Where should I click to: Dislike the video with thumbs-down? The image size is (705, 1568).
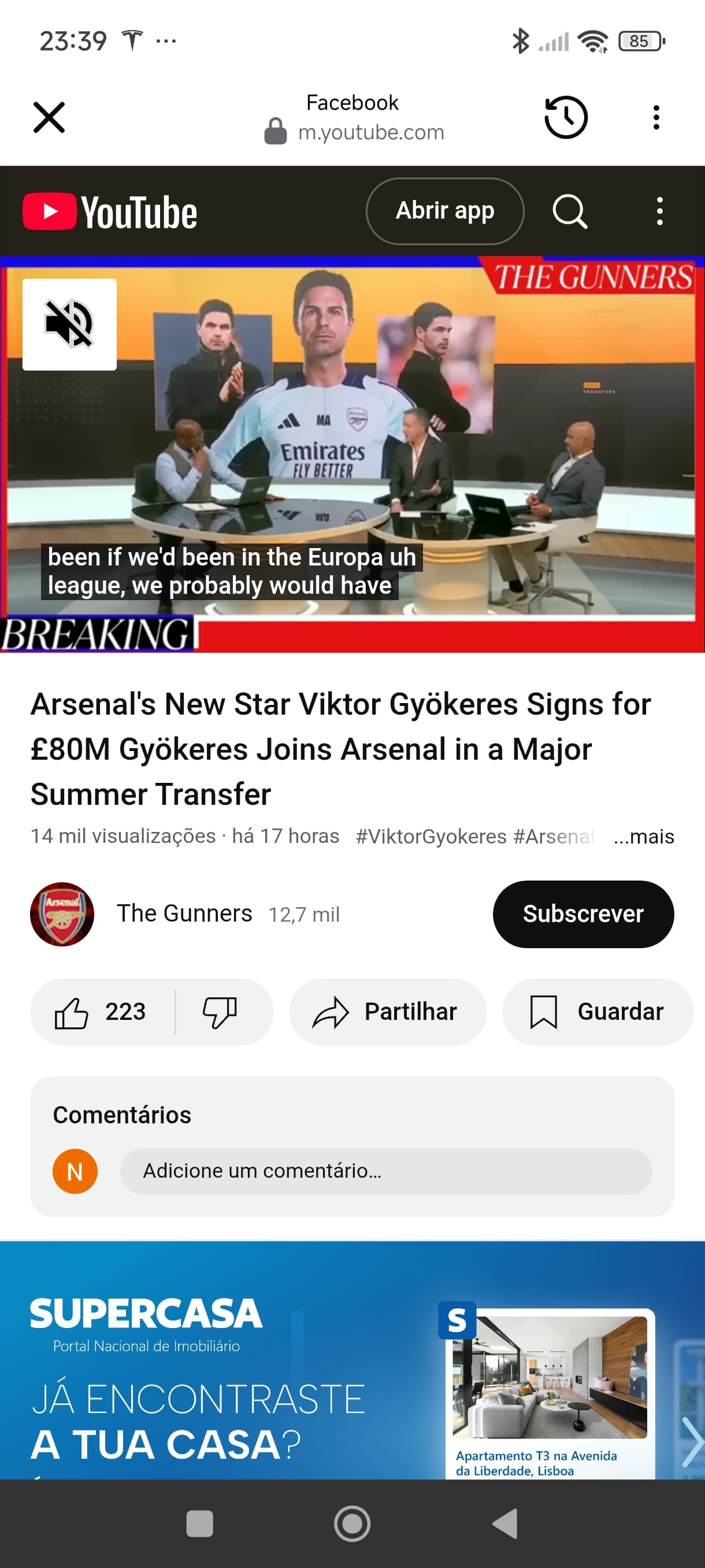click(220, 1012)
